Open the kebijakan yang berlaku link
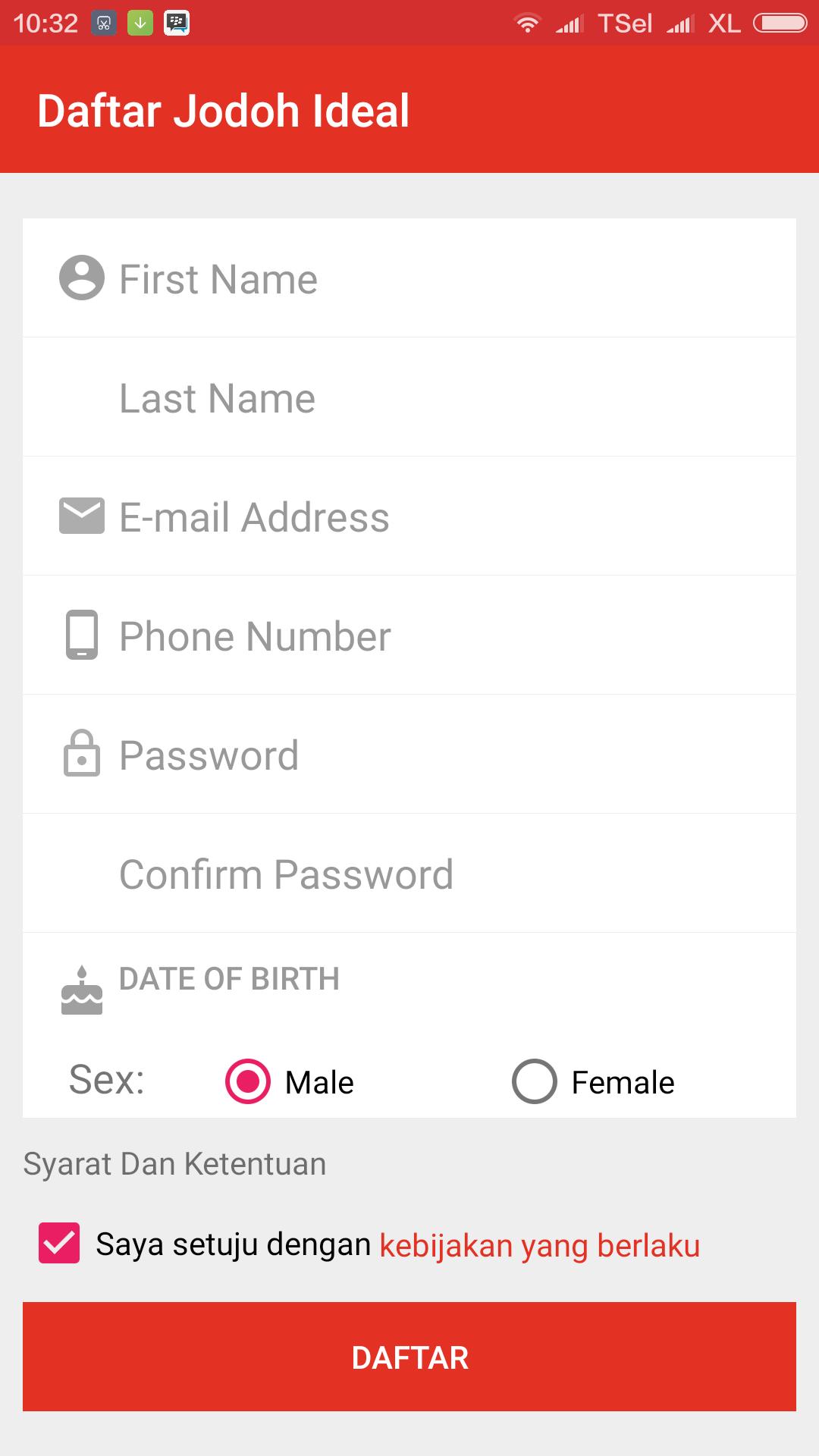Viewport: 819px width, 1456px height. tap(539, 1245)
